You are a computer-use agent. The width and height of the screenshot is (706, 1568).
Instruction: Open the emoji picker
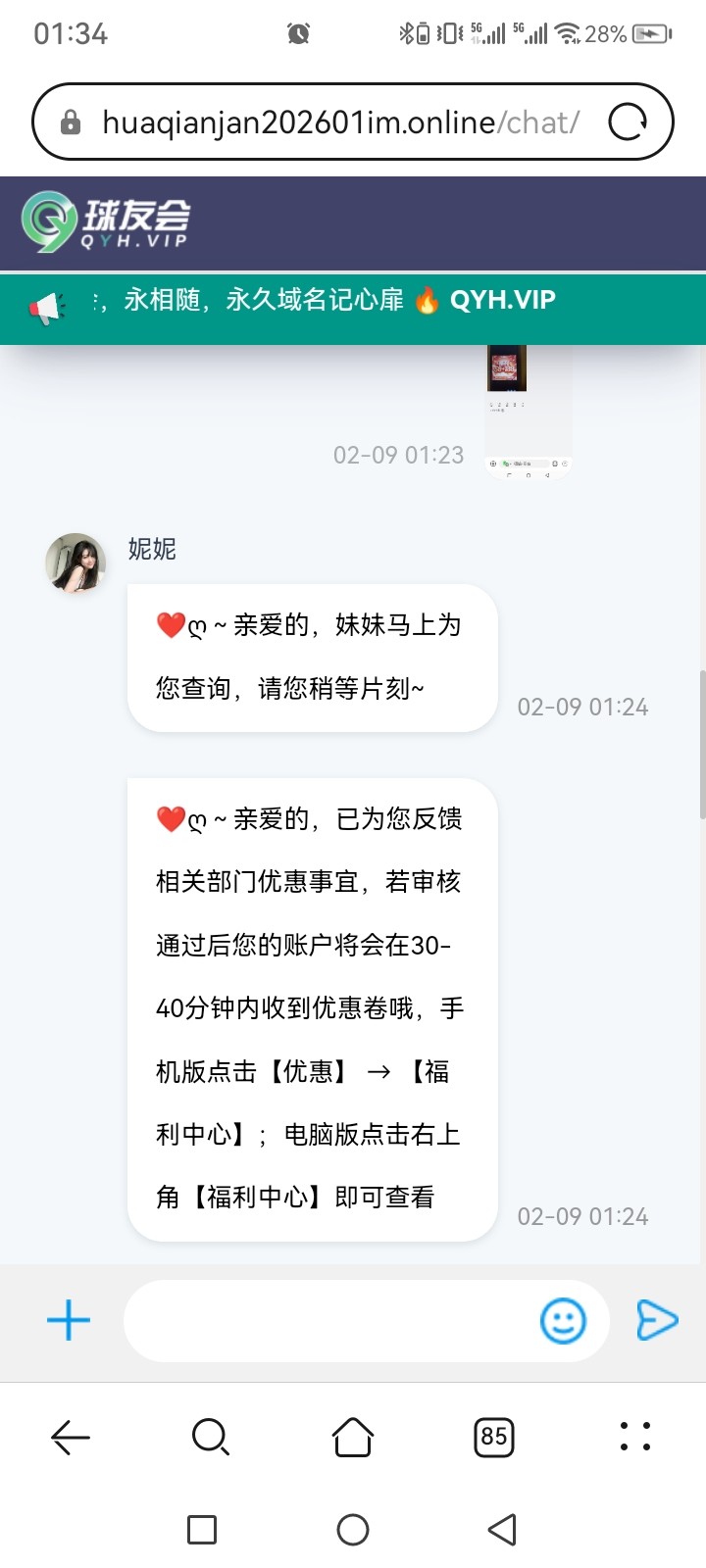coord(563,1320)
